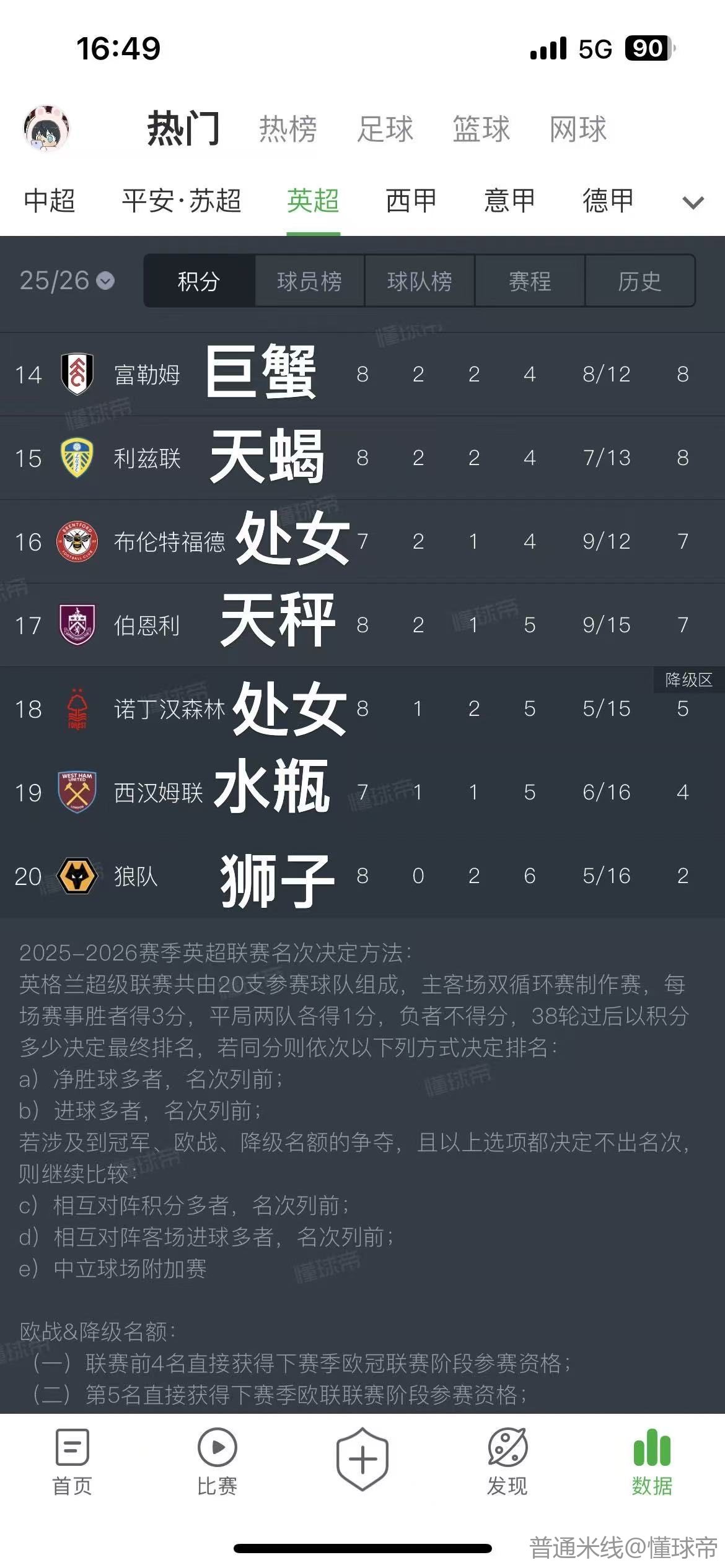Select the 西甲 league tab

click(411, 201)
